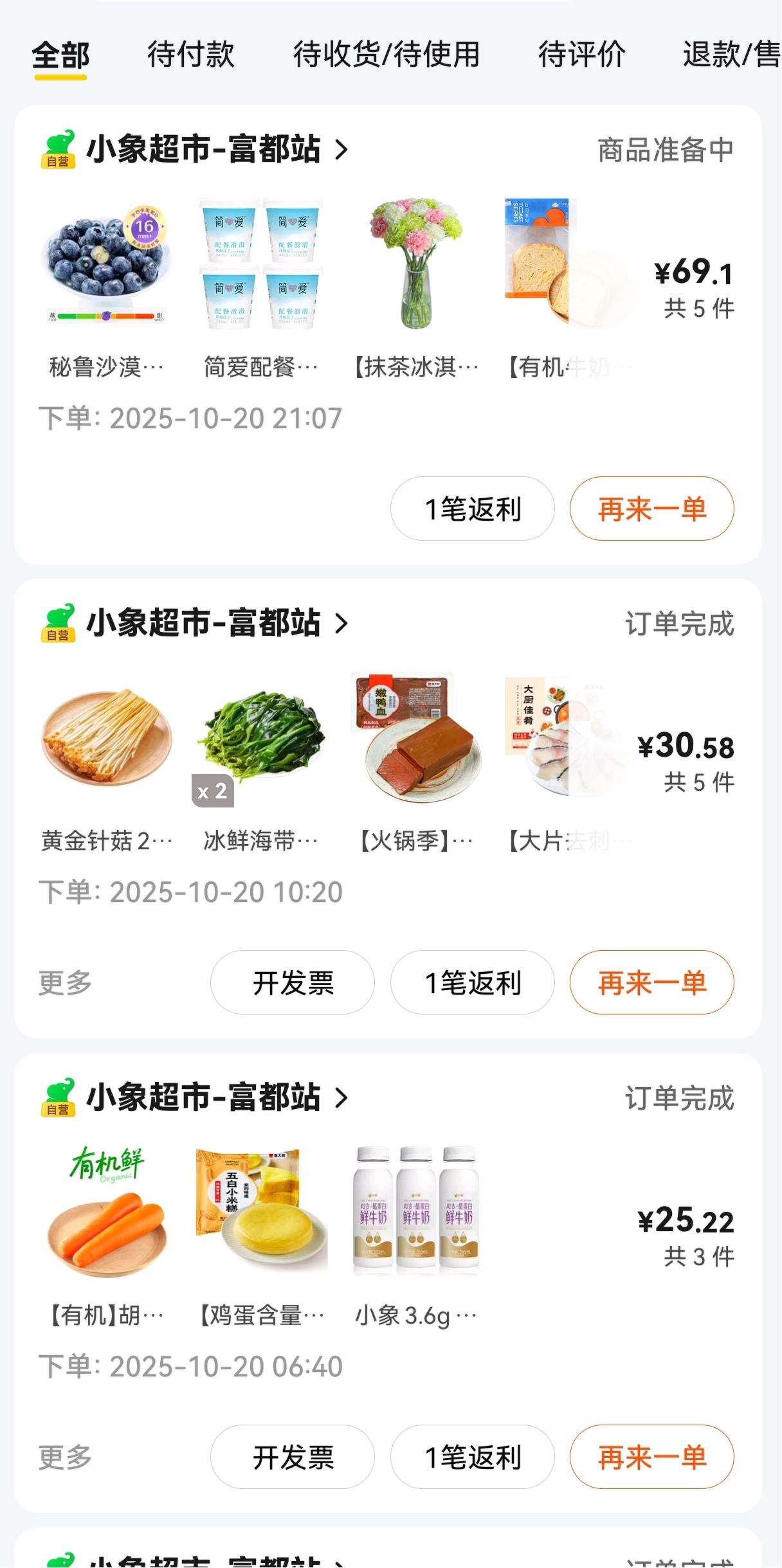View 1笔返利 for the ¥69.1 order

click(472, 509)
